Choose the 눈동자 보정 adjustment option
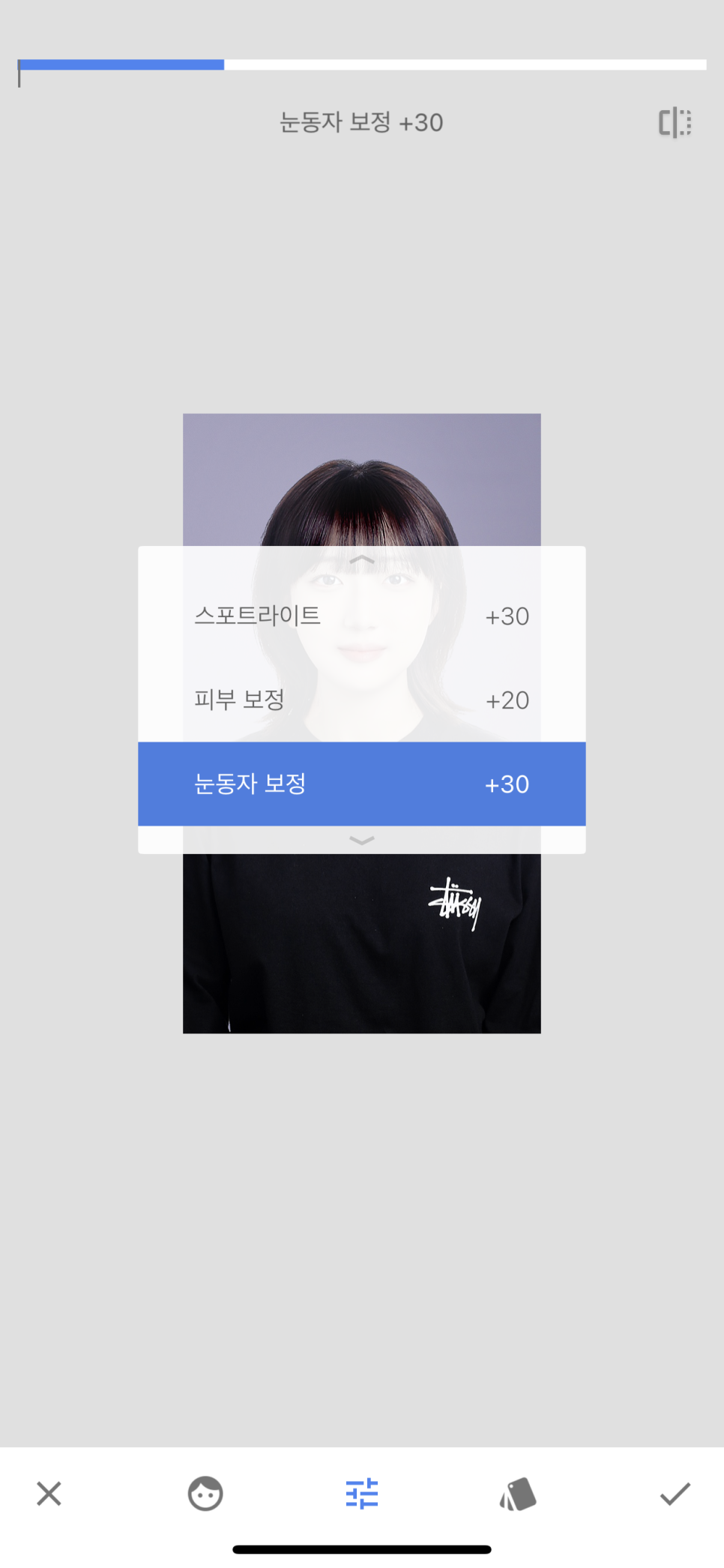The height and width of the screenshot is (1568, 724). click(x=361, y=784)
